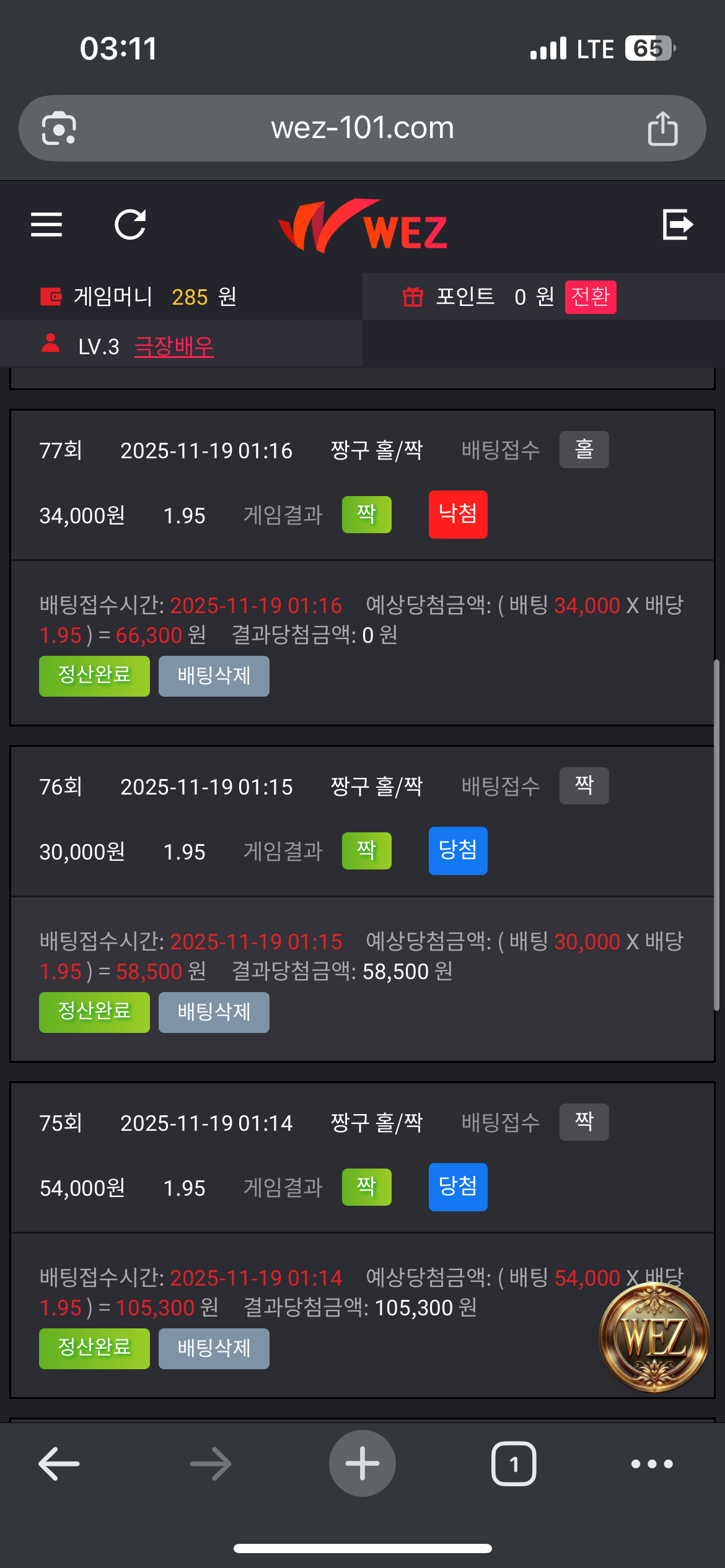Image resolution: width=725 pixels, height=1568 pixels.
Task: Open a new browser tab
Action: [362, 1464]
